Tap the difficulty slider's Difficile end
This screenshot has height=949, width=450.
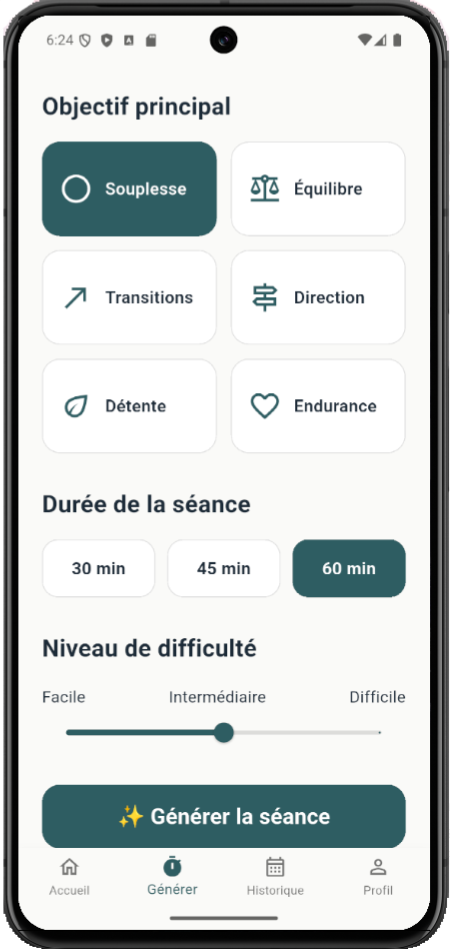[x=379, y=732]
